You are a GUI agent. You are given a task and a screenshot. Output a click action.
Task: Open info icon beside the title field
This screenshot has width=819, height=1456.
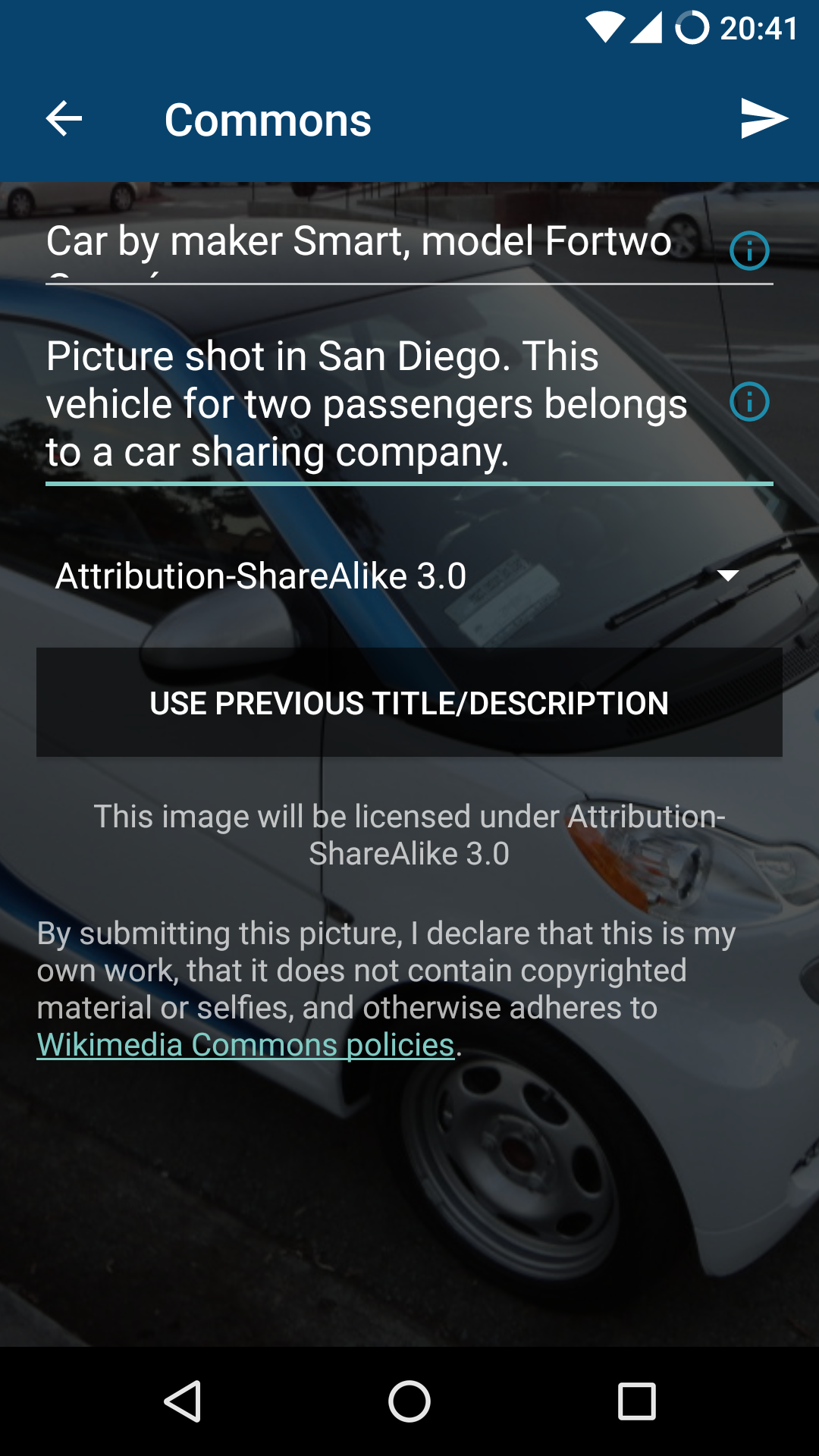pyautogui.click(x=749, y=251)
